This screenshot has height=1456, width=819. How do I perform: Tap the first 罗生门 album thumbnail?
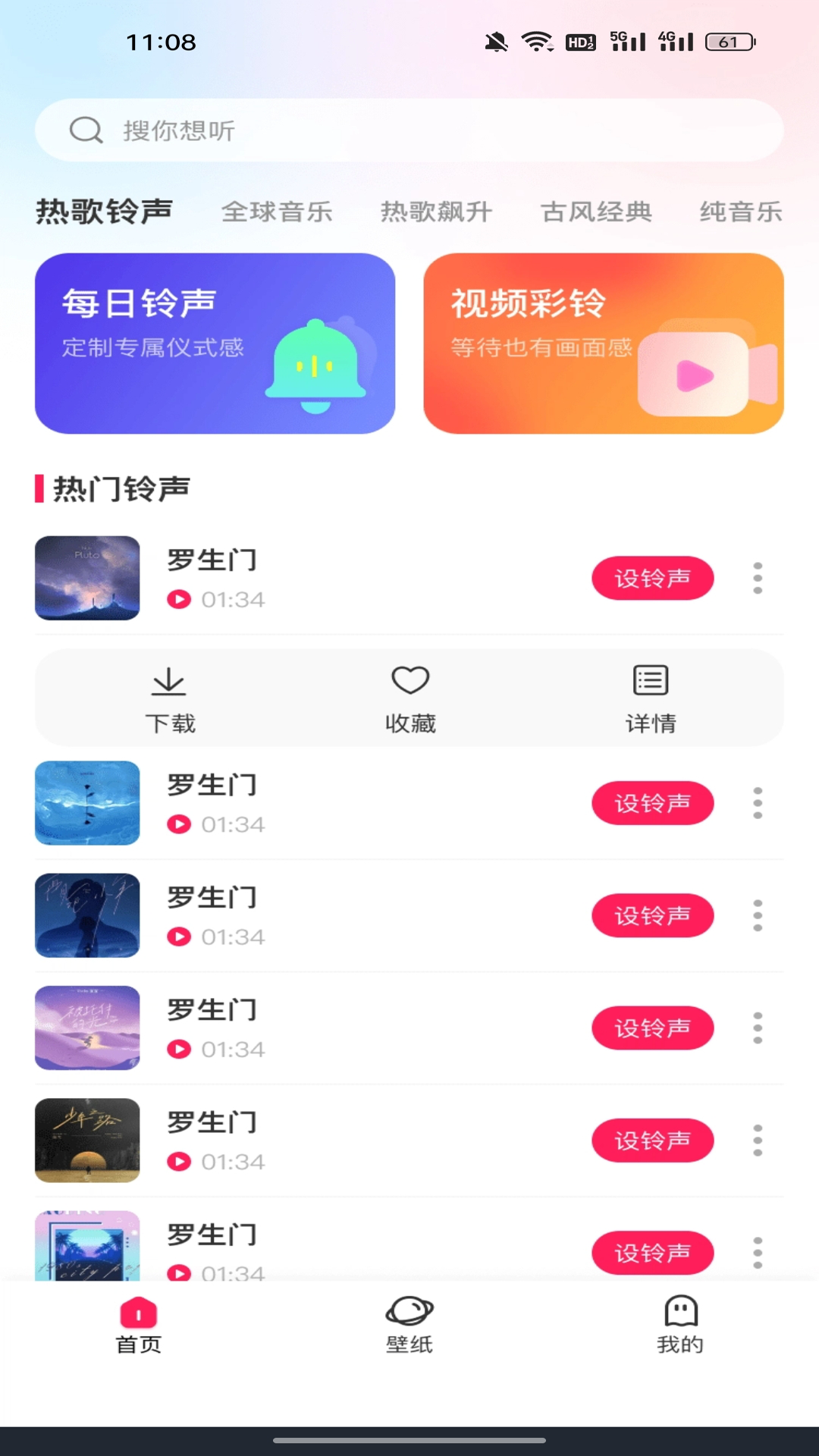coord(87,578)
